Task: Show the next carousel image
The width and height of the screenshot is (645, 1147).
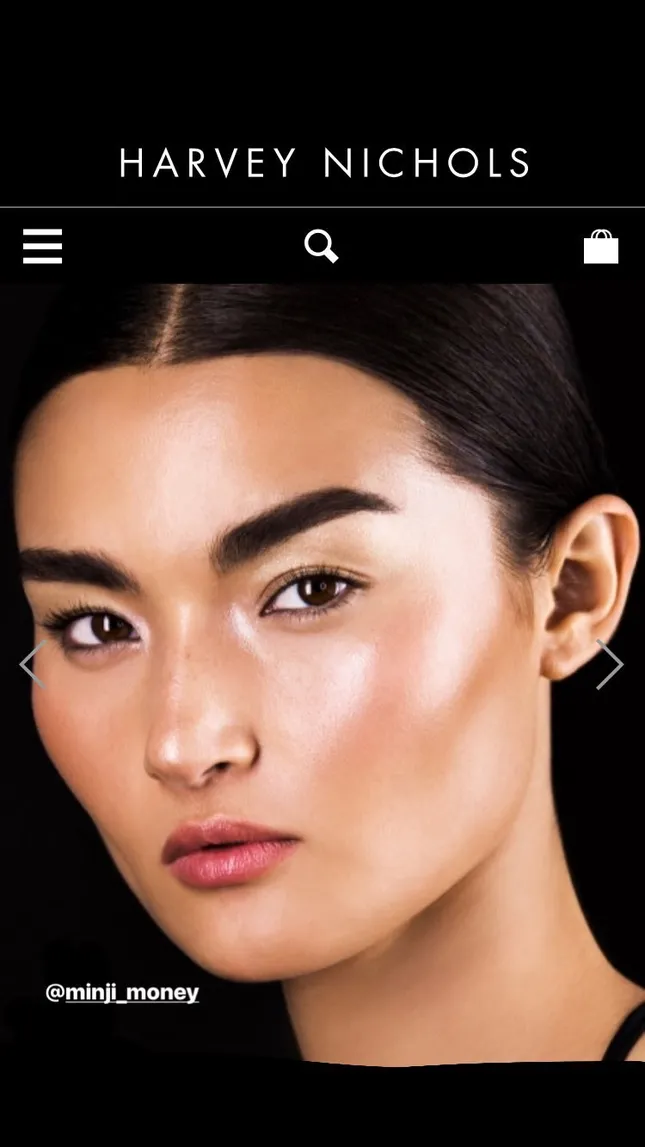Action: coord(609,665)
